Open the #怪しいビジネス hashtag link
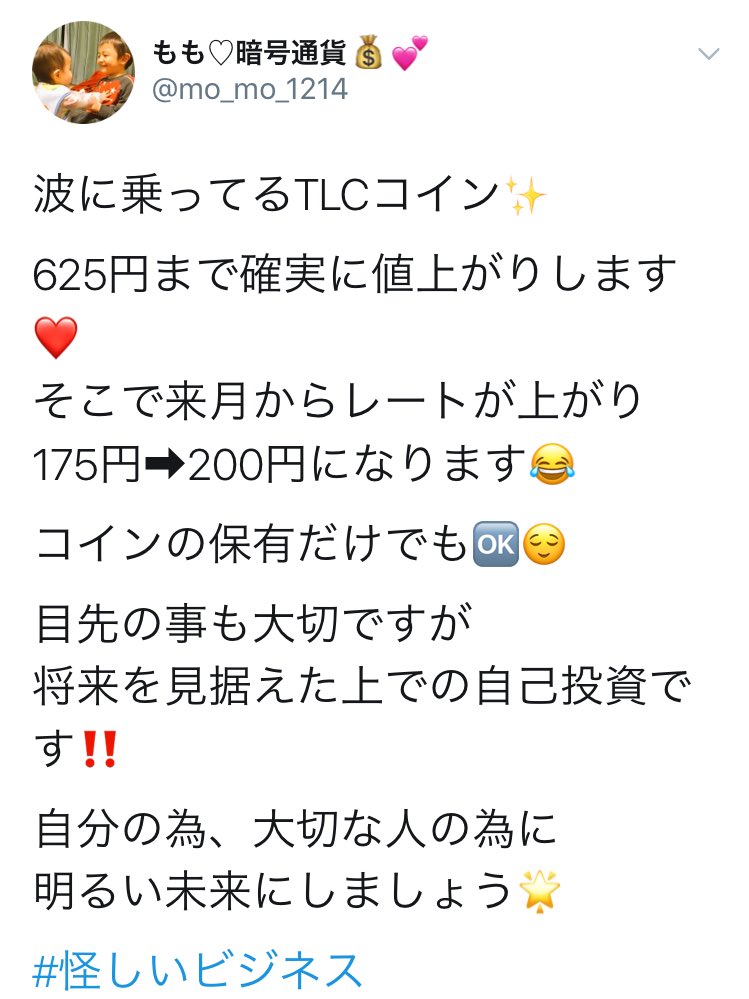 click(198, 970)
